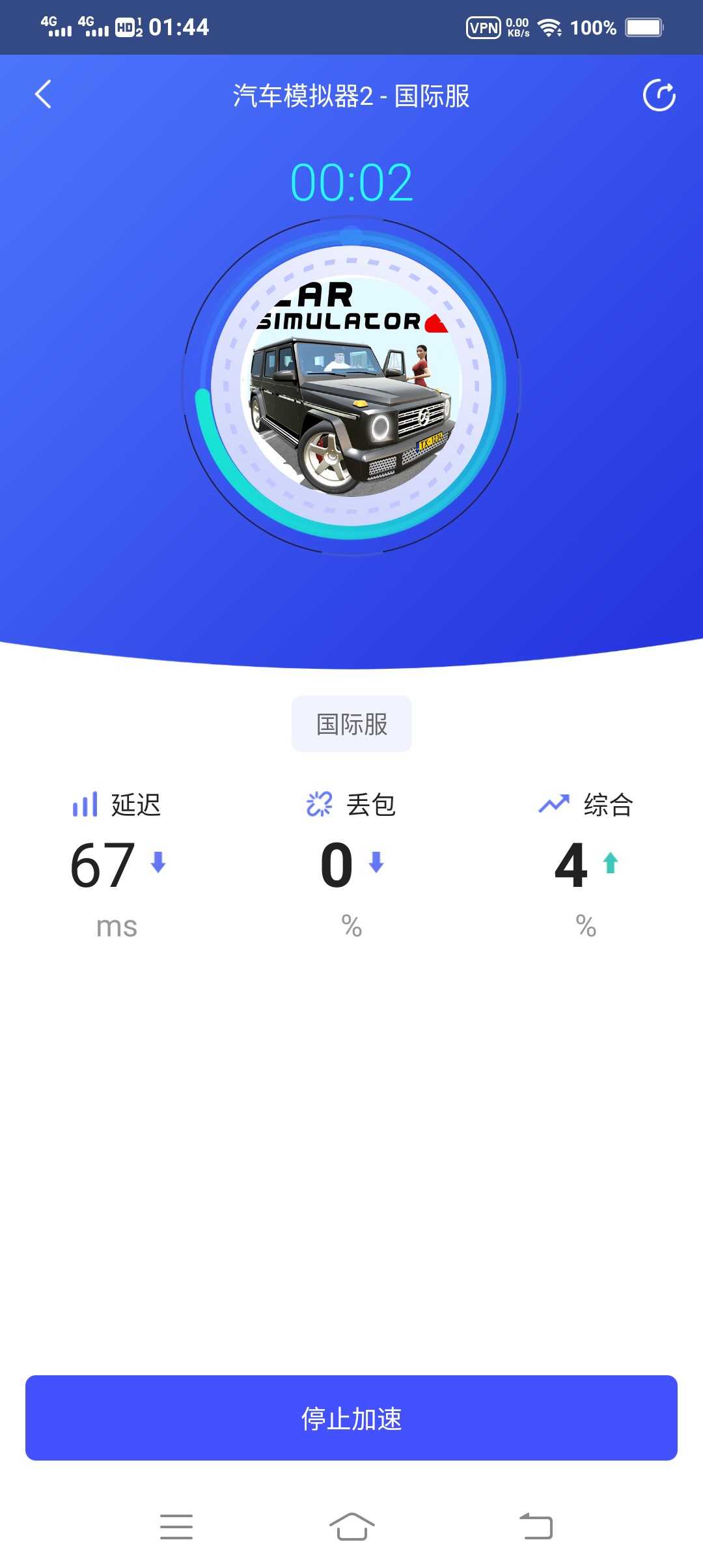Tap the system back button
703x1568 pixels.
pos(536,1526)
